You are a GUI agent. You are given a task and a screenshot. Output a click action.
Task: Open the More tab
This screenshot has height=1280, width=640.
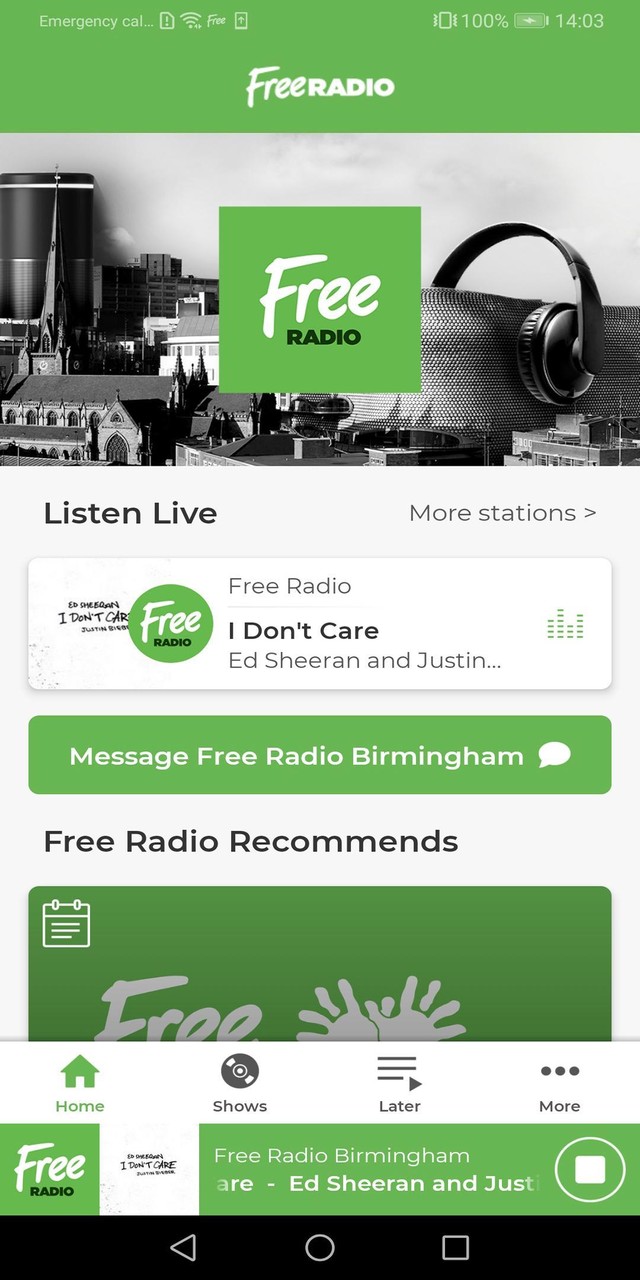[x=560, y=1083]
